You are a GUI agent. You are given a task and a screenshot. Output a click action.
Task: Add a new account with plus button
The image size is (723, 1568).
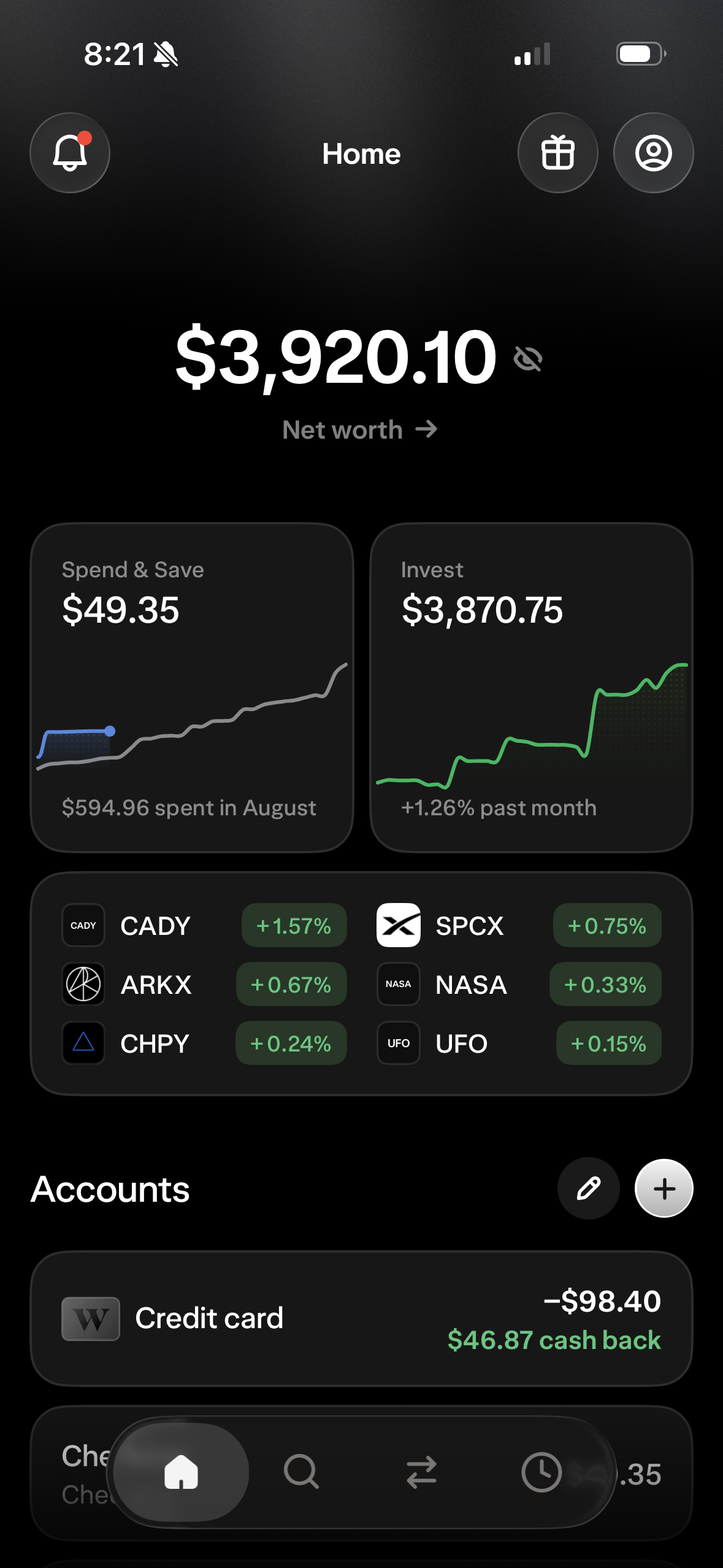(664, 1188)
